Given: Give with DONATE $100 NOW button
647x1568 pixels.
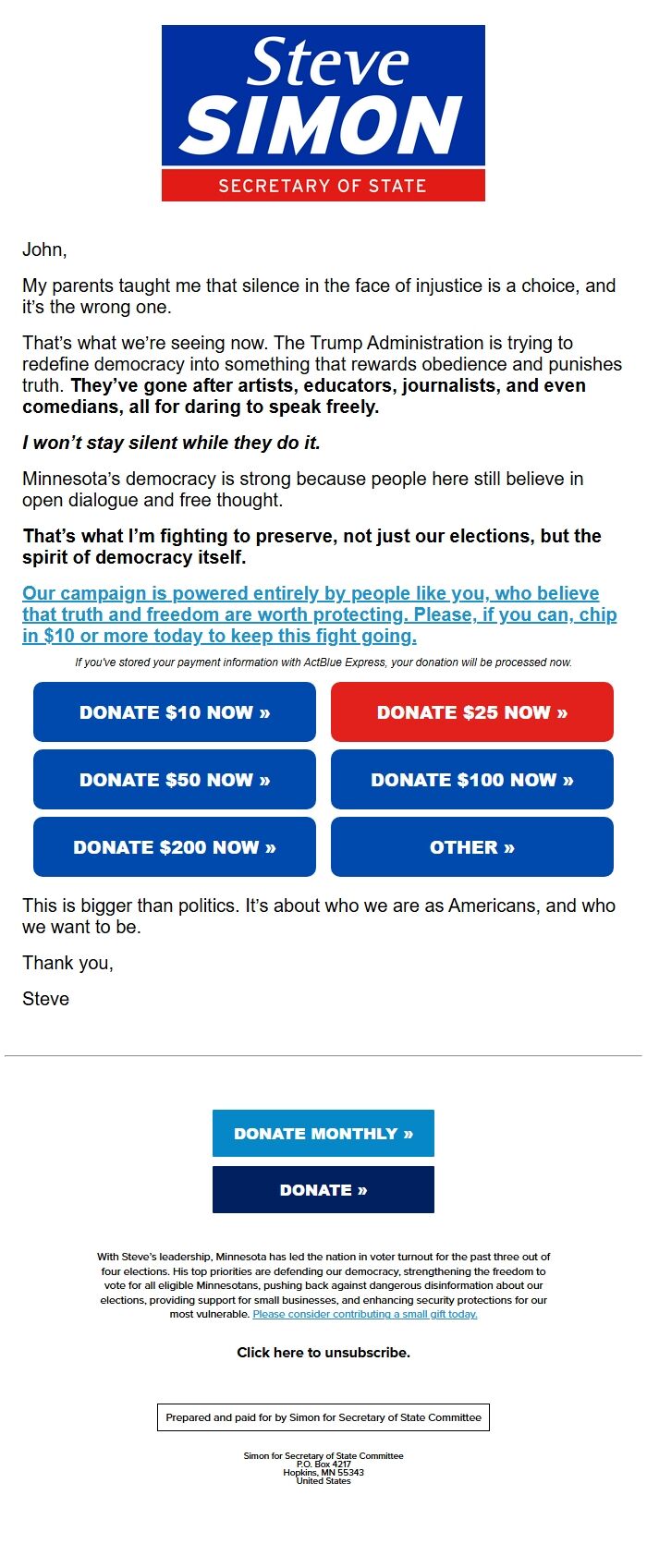Looking at the screenshot, I should coord(472,780).
